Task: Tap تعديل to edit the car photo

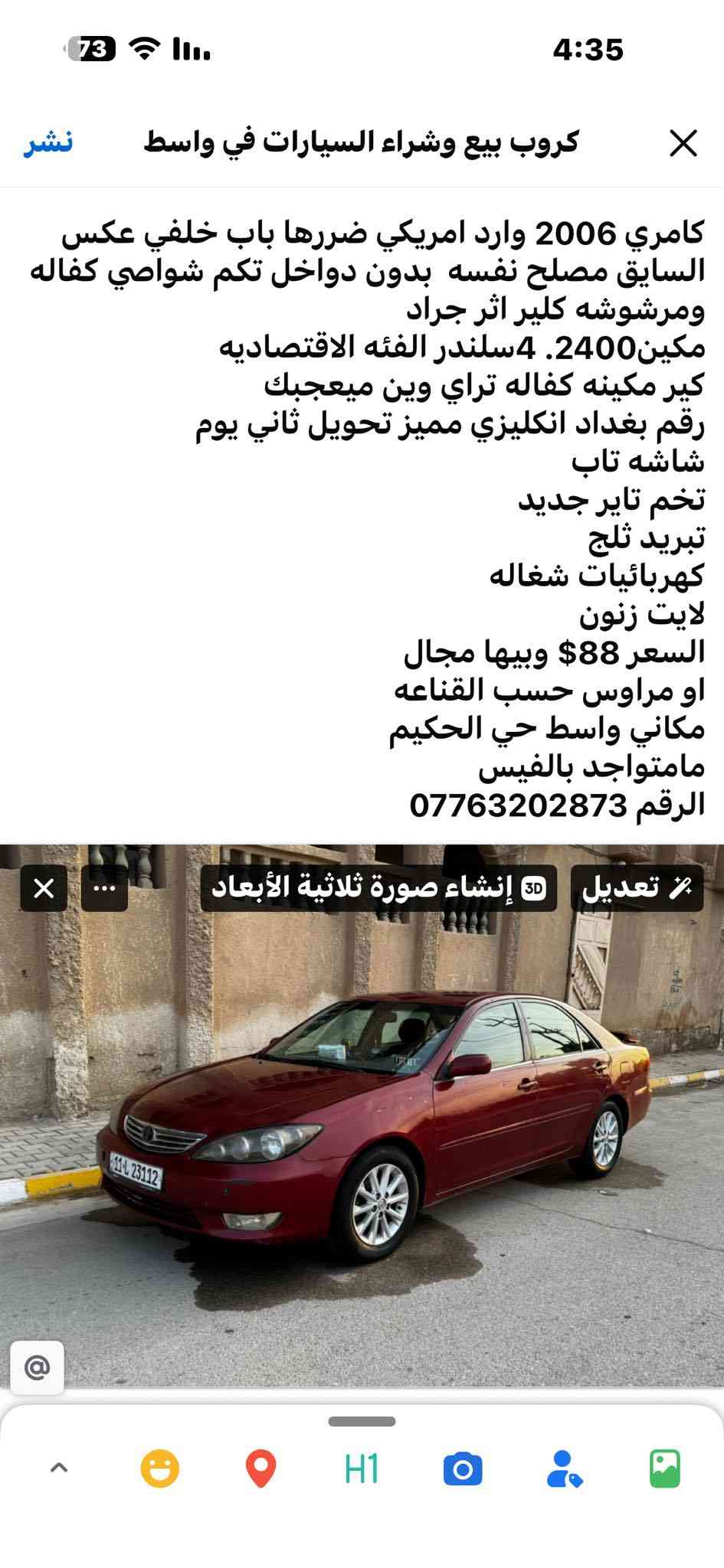Action: pos(637,888)
